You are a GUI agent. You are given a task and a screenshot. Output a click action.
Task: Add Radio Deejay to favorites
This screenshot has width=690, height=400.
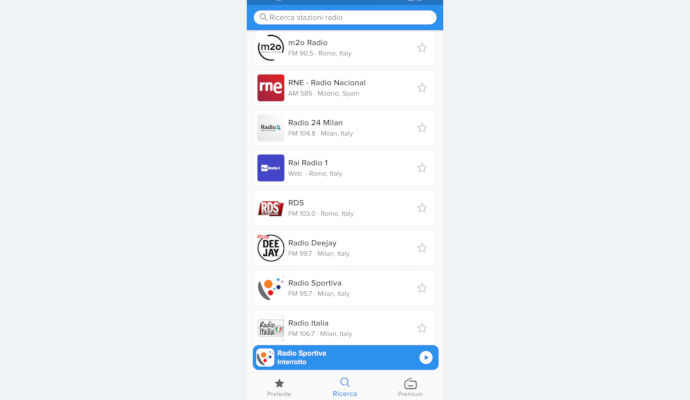(x=422, y=248)
